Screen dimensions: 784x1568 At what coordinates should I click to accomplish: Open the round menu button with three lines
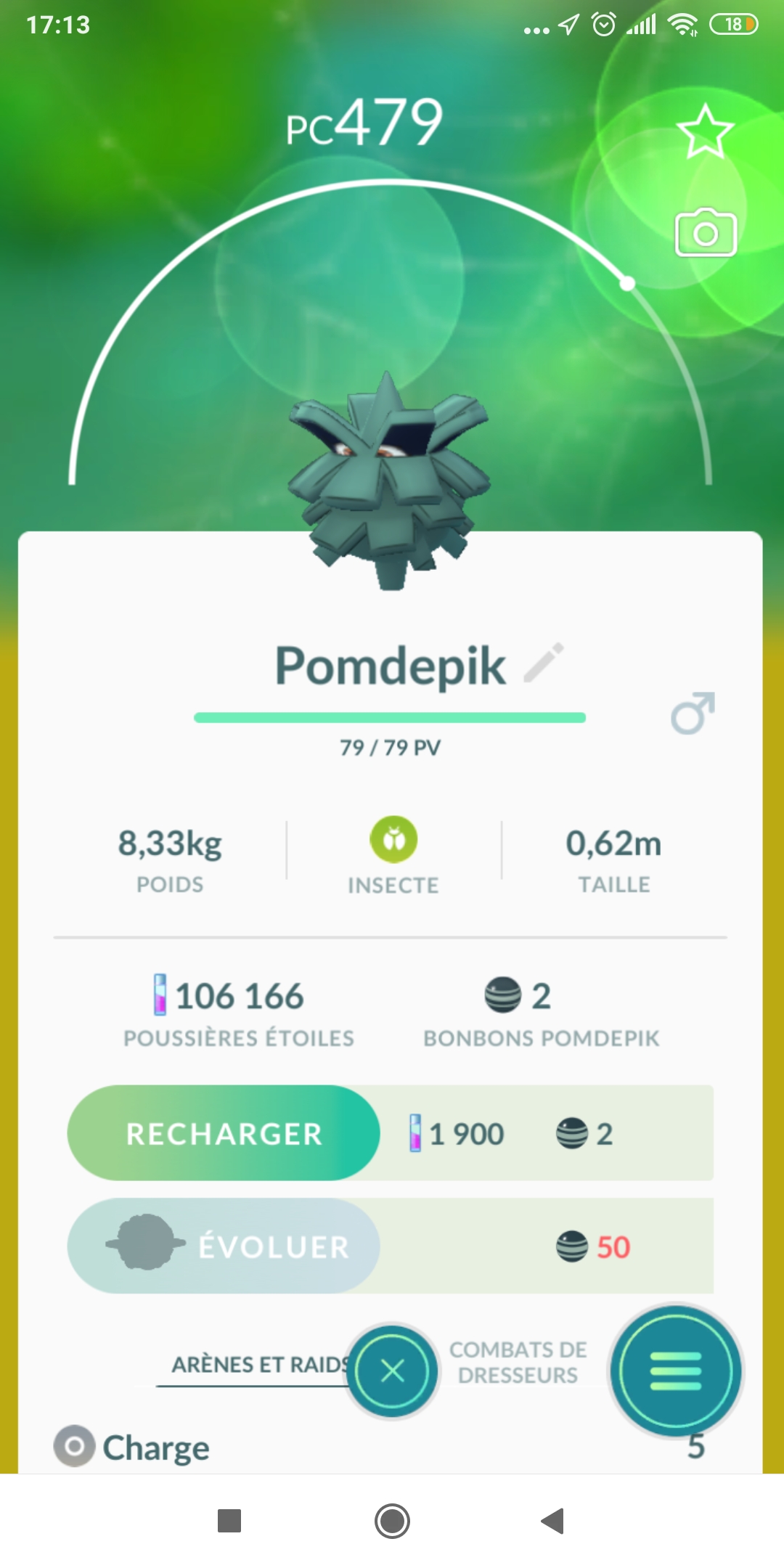pyautogui.click(x=676, y=1371)
